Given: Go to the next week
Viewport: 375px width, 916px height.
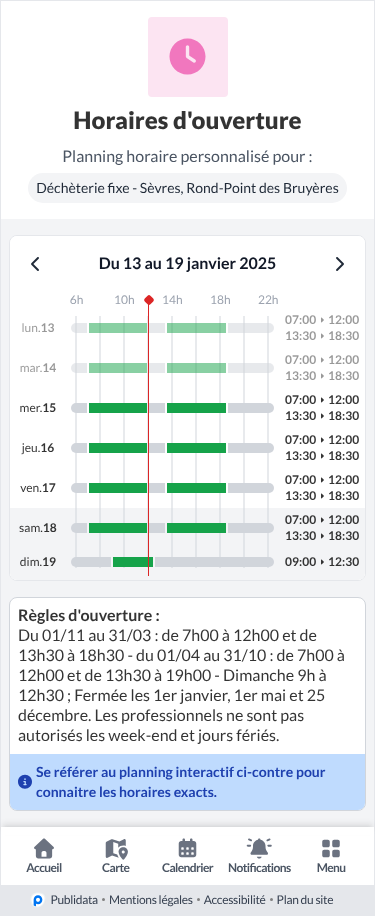Looking at the screenshot, I should point(340,264).
